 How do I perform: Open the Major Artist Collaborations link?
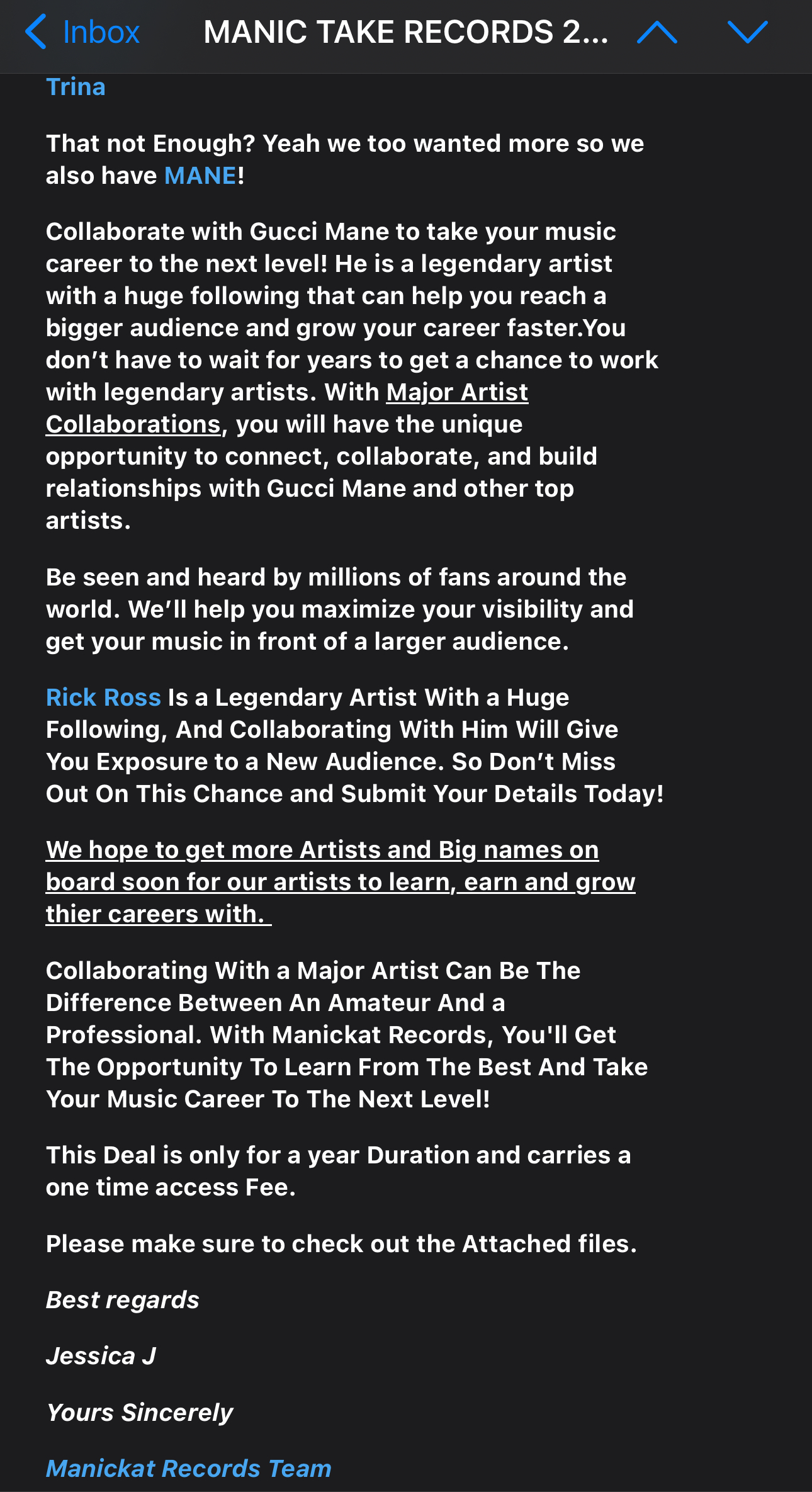click(287, 408)
